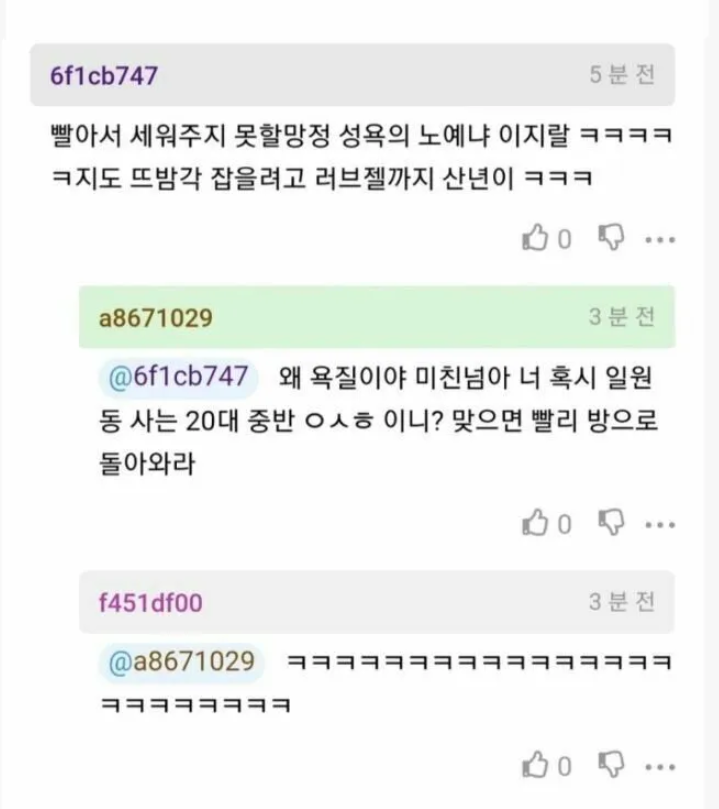Image resolution: width=719 pixels, height=809 pixels.
Task: Dislike the reply by f451df00
Action: coord(611,766)
